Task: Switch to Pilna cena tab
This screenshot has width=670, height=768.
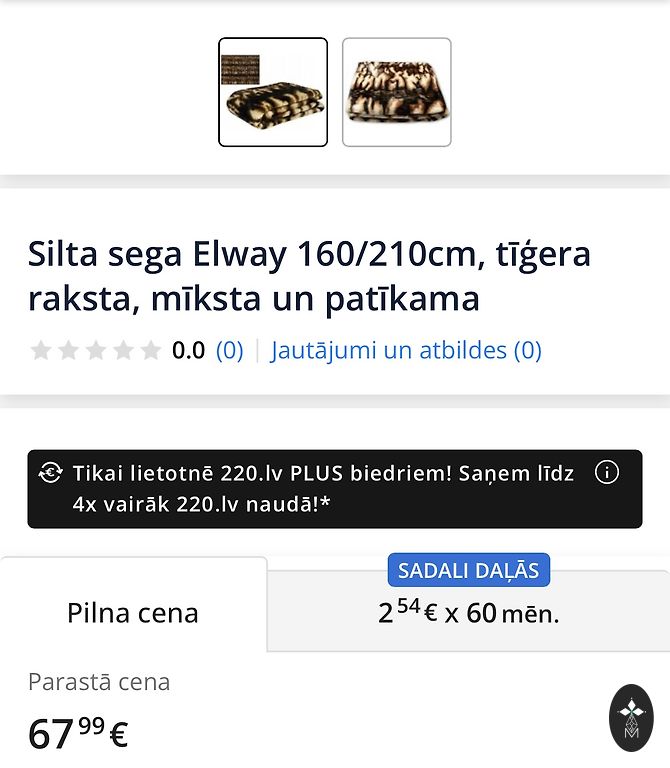Action: (133, 612)
